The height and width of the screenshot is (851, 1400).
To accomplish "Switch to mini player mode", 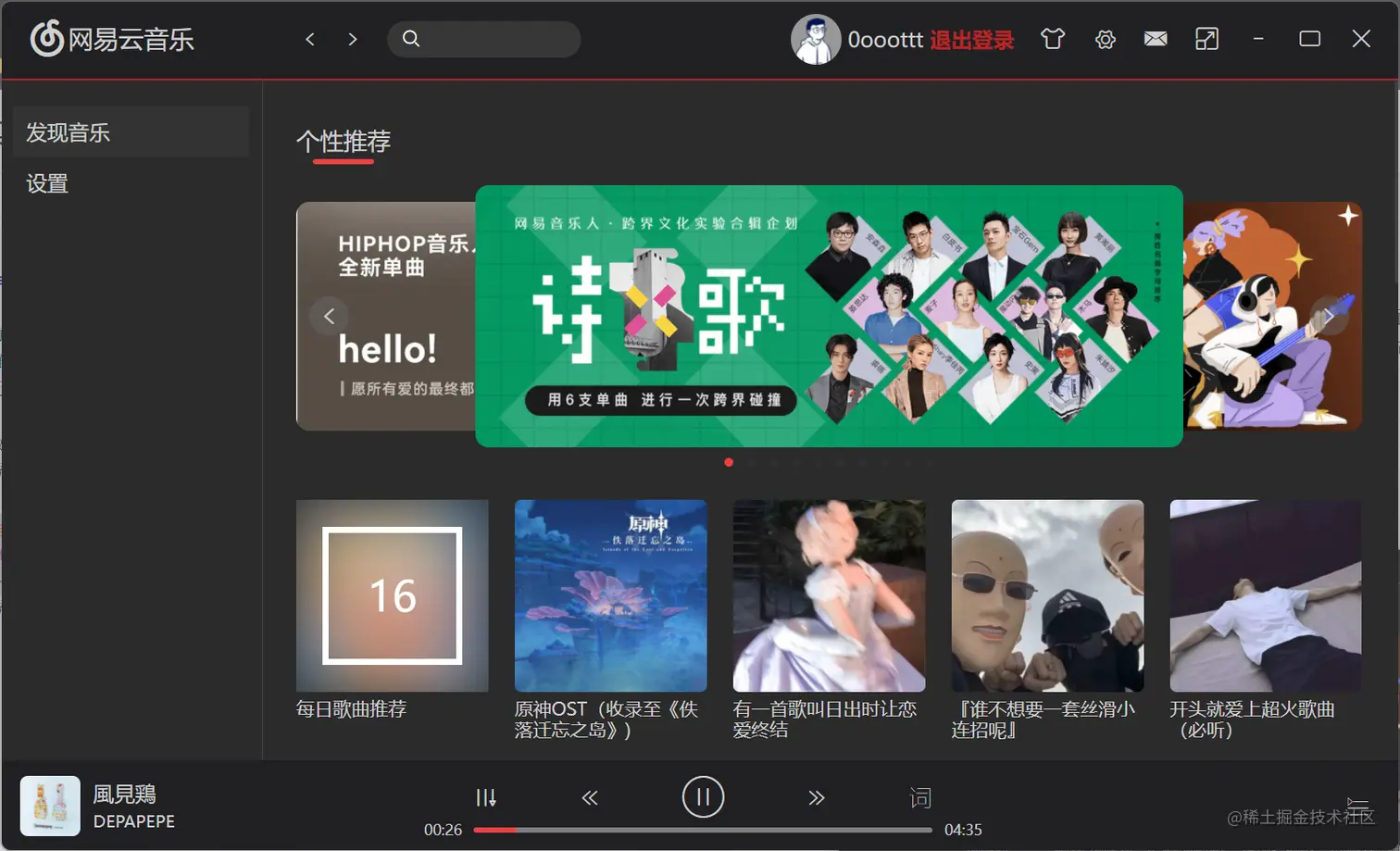I will coord(1206,39).
